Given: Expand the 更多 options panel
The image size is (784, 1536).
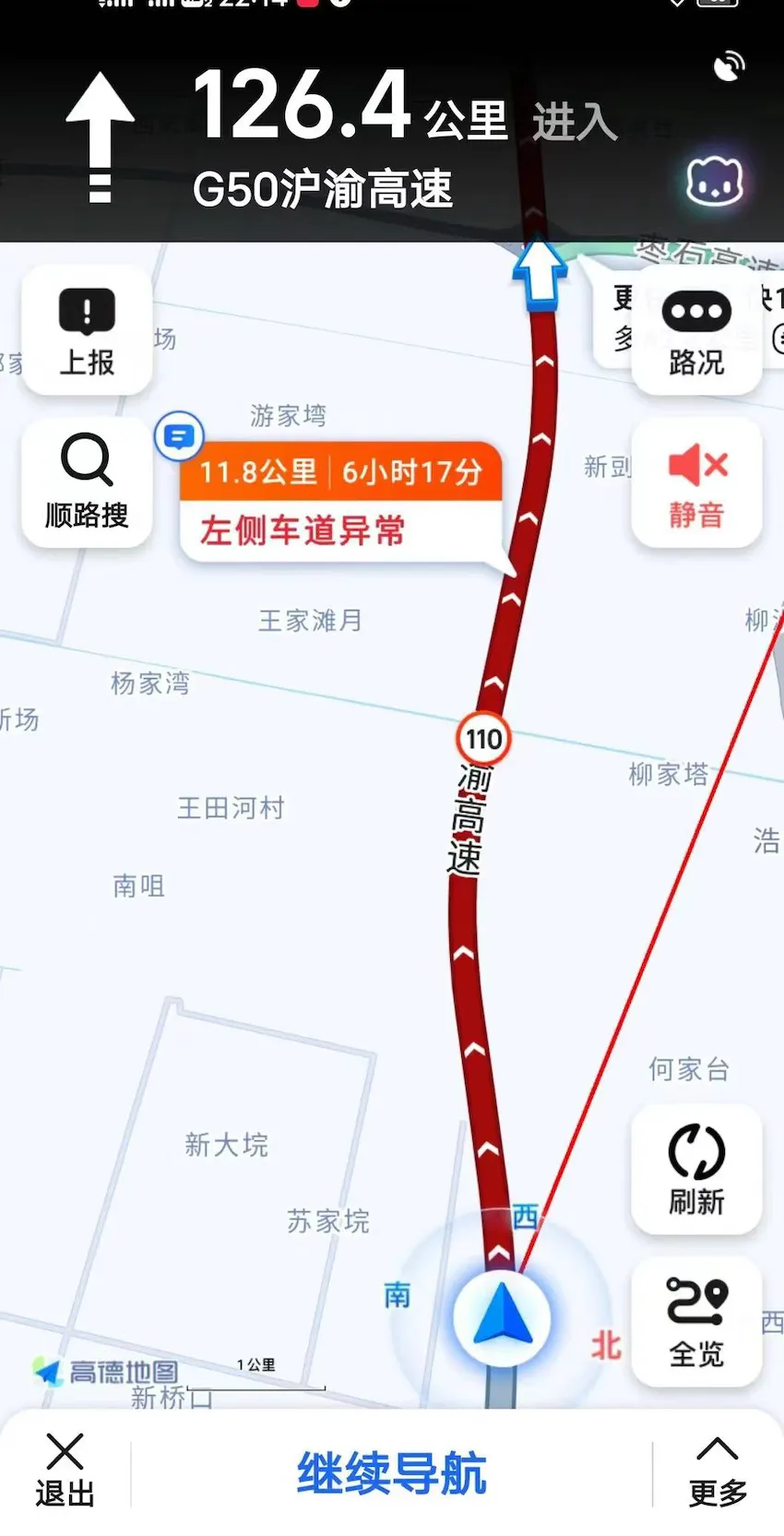Looking at the screenshot, I should coord(718,1471).
